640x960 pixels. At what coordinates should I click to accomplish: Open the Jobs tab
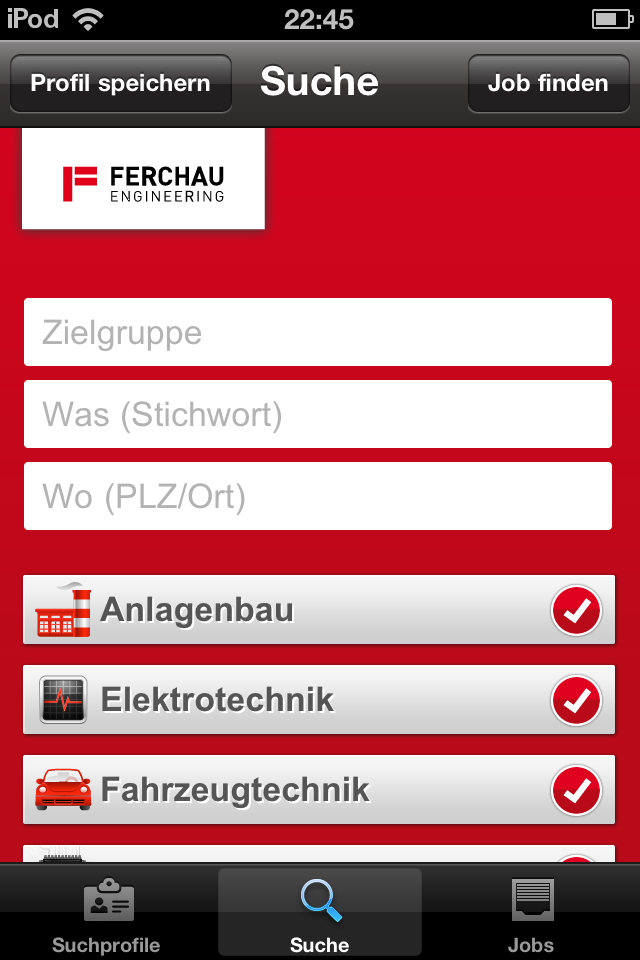pyautogui.click(x=530, y=915)
